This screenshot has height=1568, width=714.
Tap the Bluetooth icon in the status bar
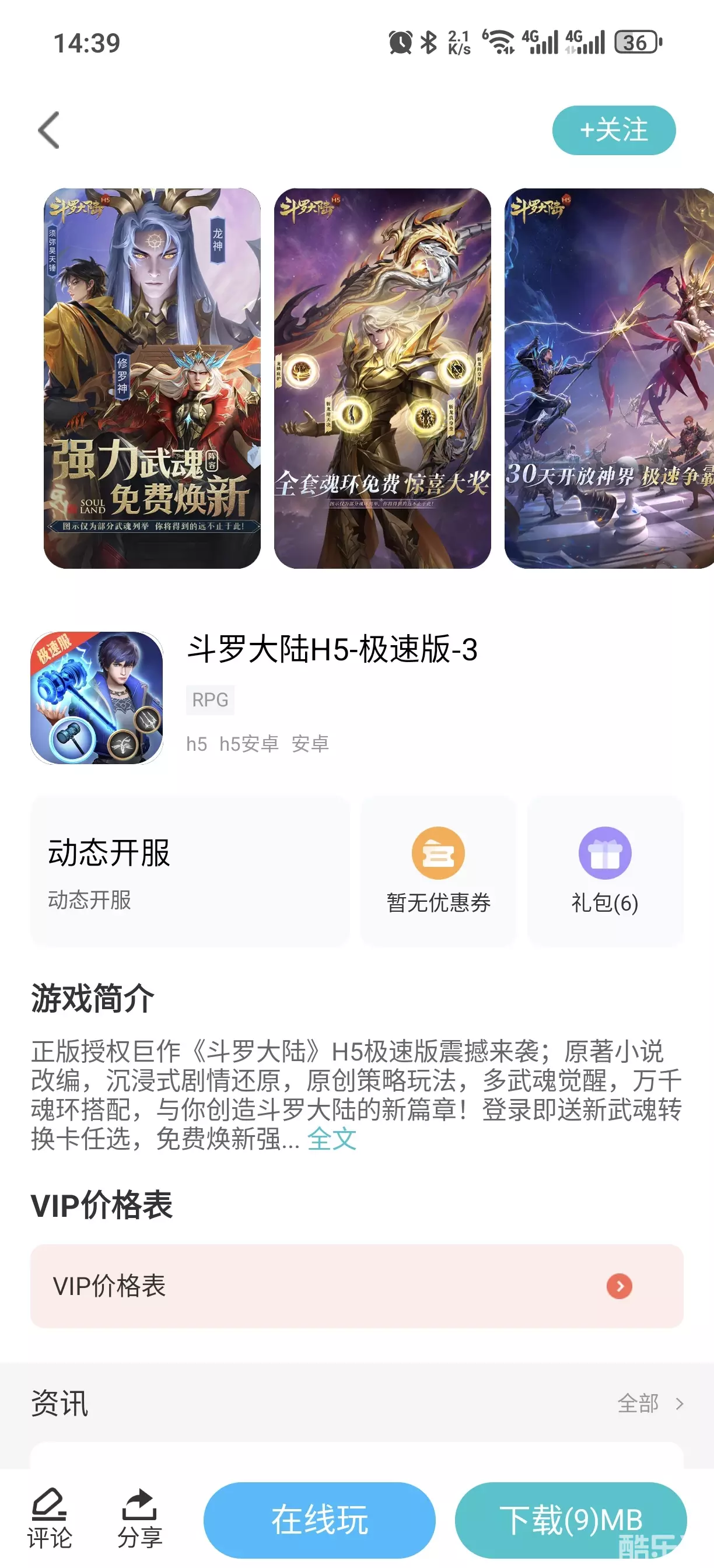coord(429,41)
